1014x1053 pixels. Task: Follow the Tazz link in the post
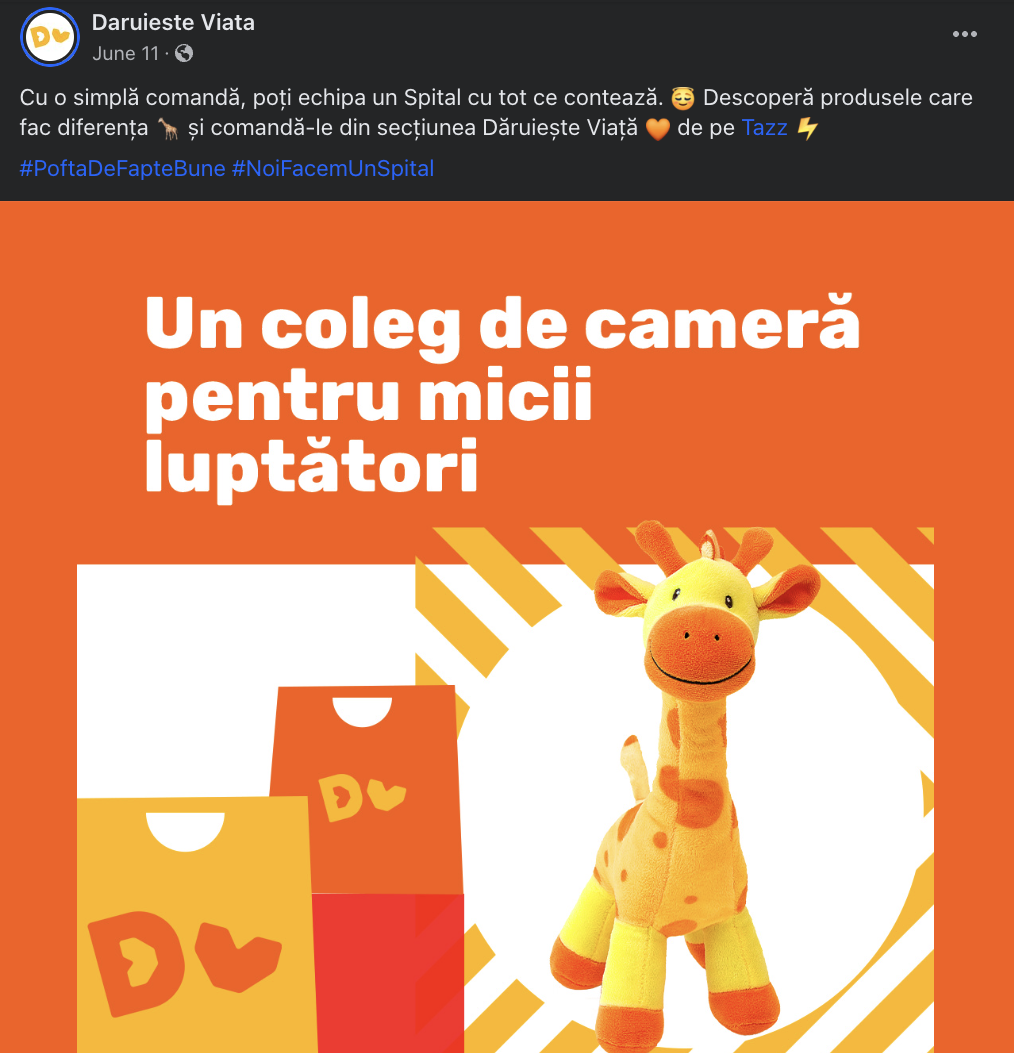[764, 128]
